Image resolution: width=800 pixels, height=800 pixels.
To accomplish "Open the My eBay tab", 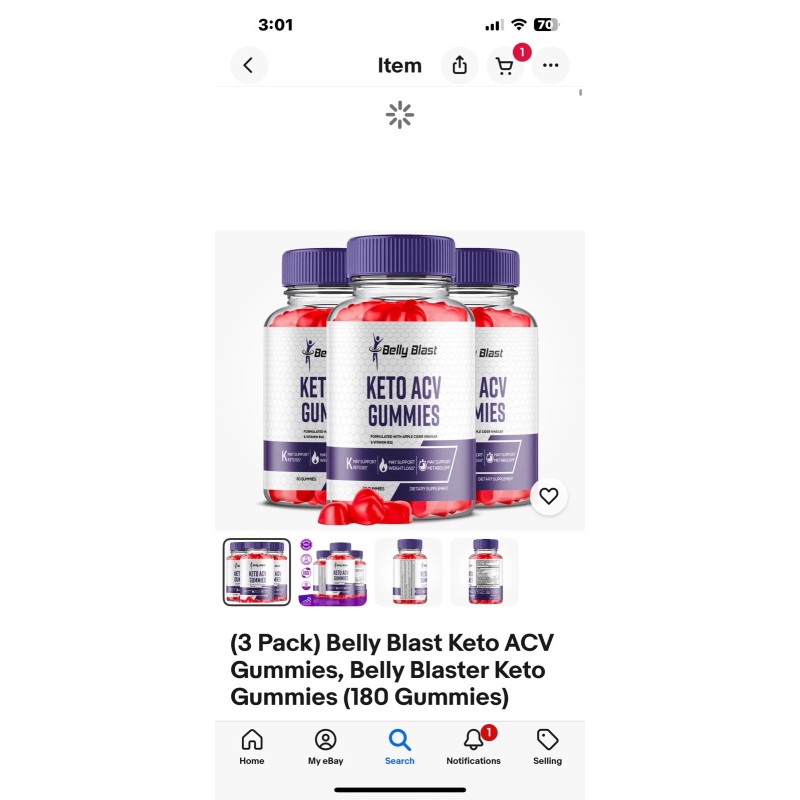I will pos(326,747).
